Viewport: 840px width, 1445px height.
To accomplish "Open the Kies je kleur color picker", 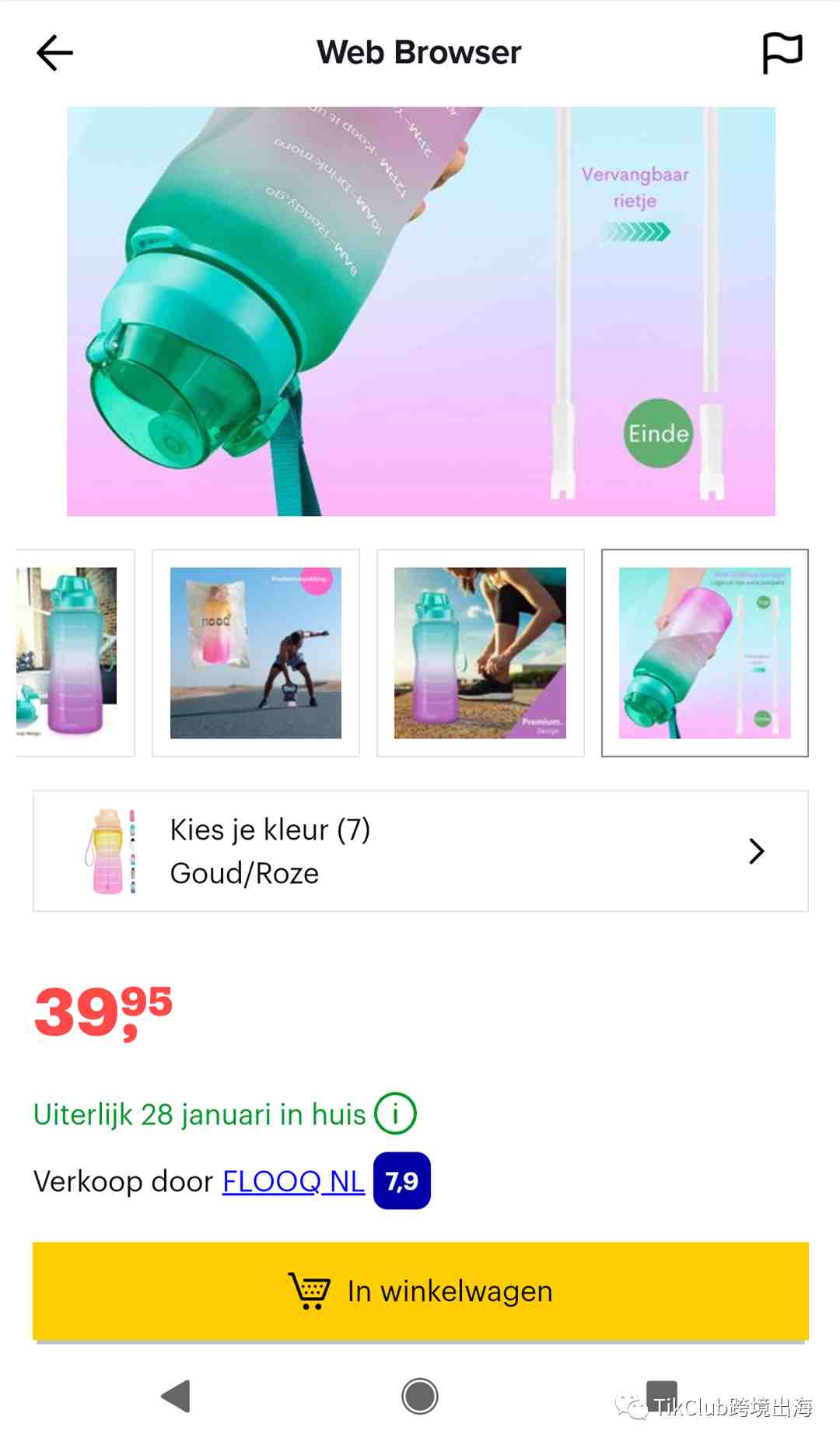I will [420, 851].
